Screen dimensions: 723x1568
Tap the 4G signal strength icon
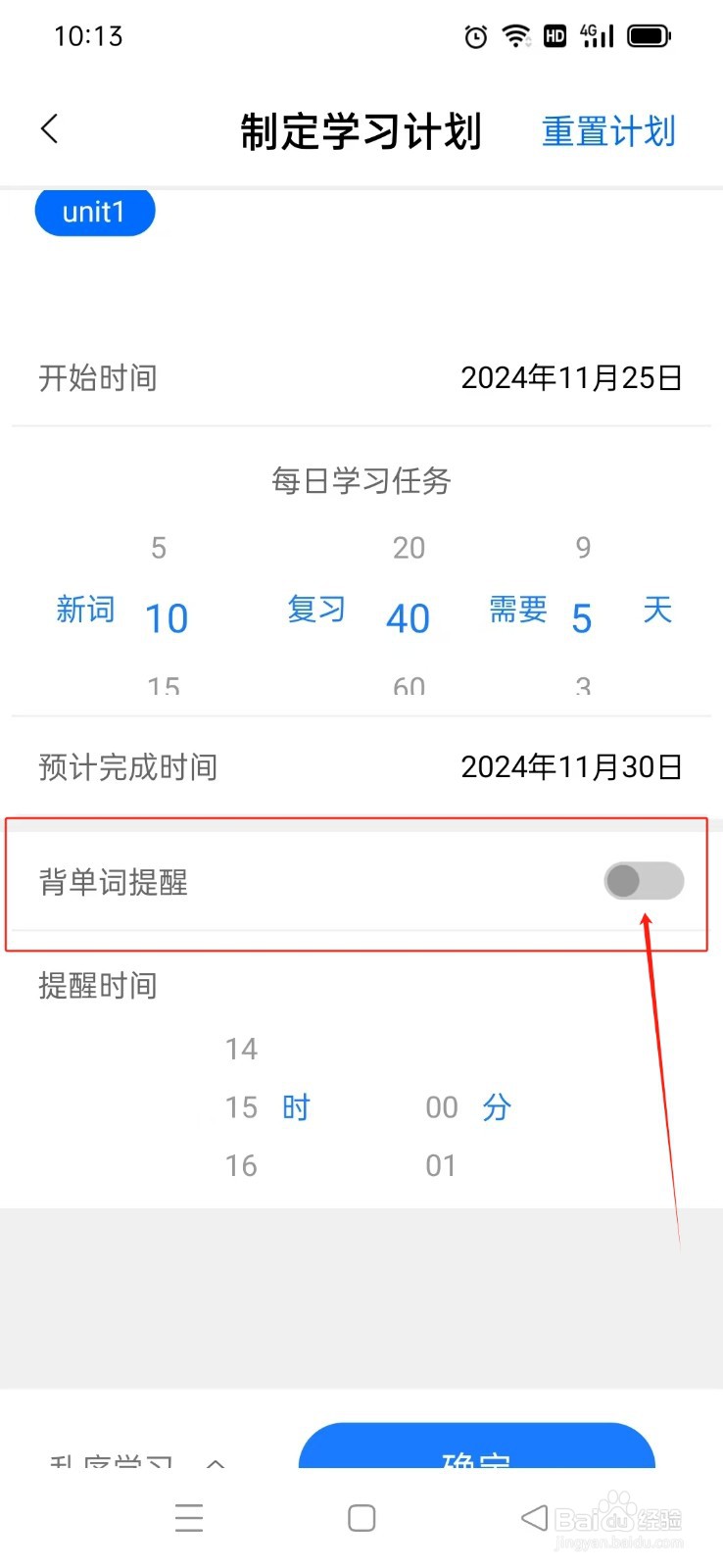tap(596, 36)
